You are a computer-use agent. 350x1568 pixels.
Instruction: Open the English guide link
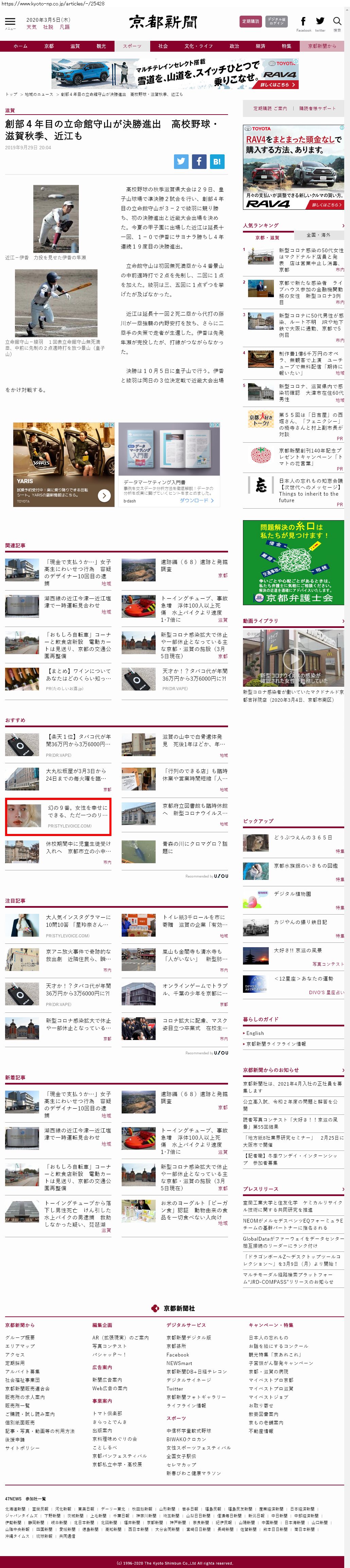pyautogui.click(x=255, y=1033)
